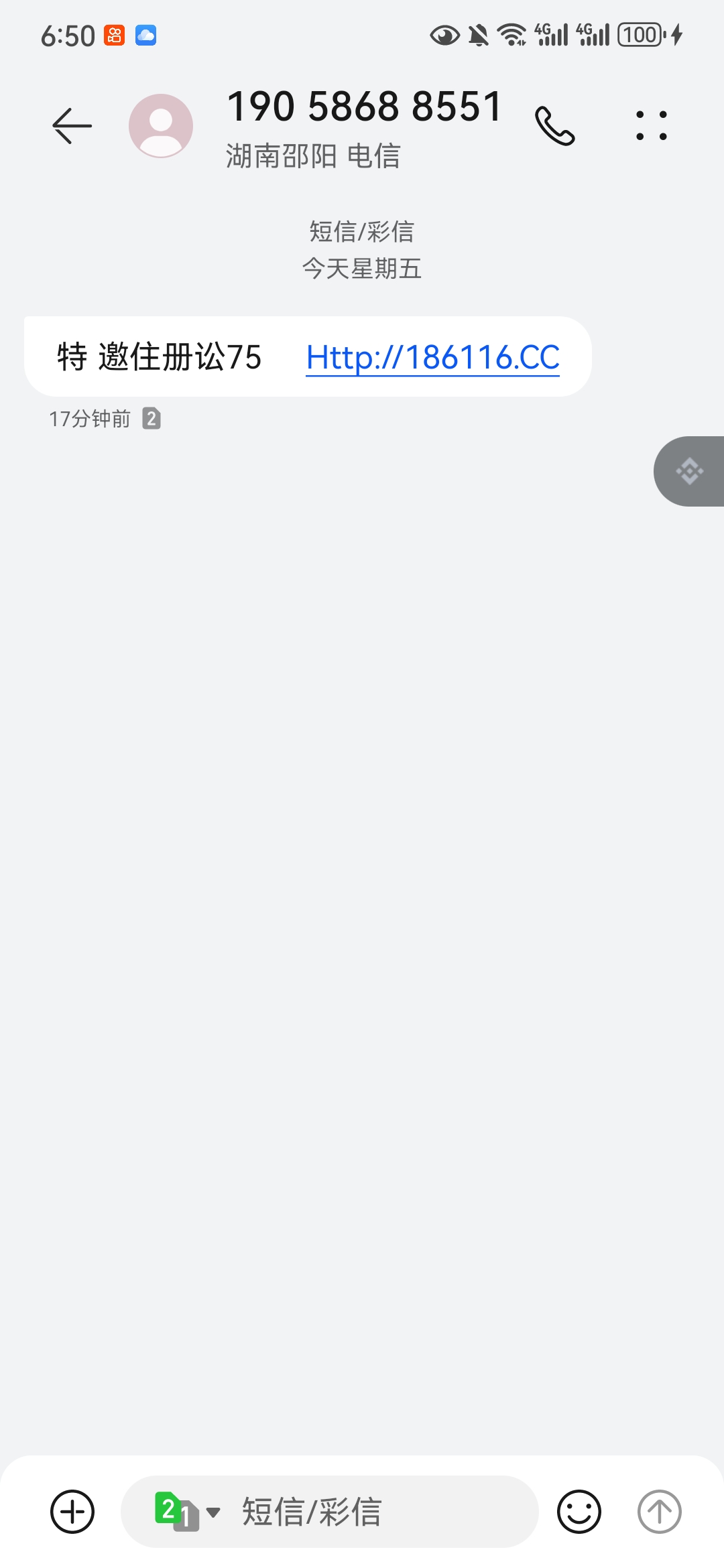Open the Http://186116.CC link
Screen dimensions: 724x1568
(432, 357)
